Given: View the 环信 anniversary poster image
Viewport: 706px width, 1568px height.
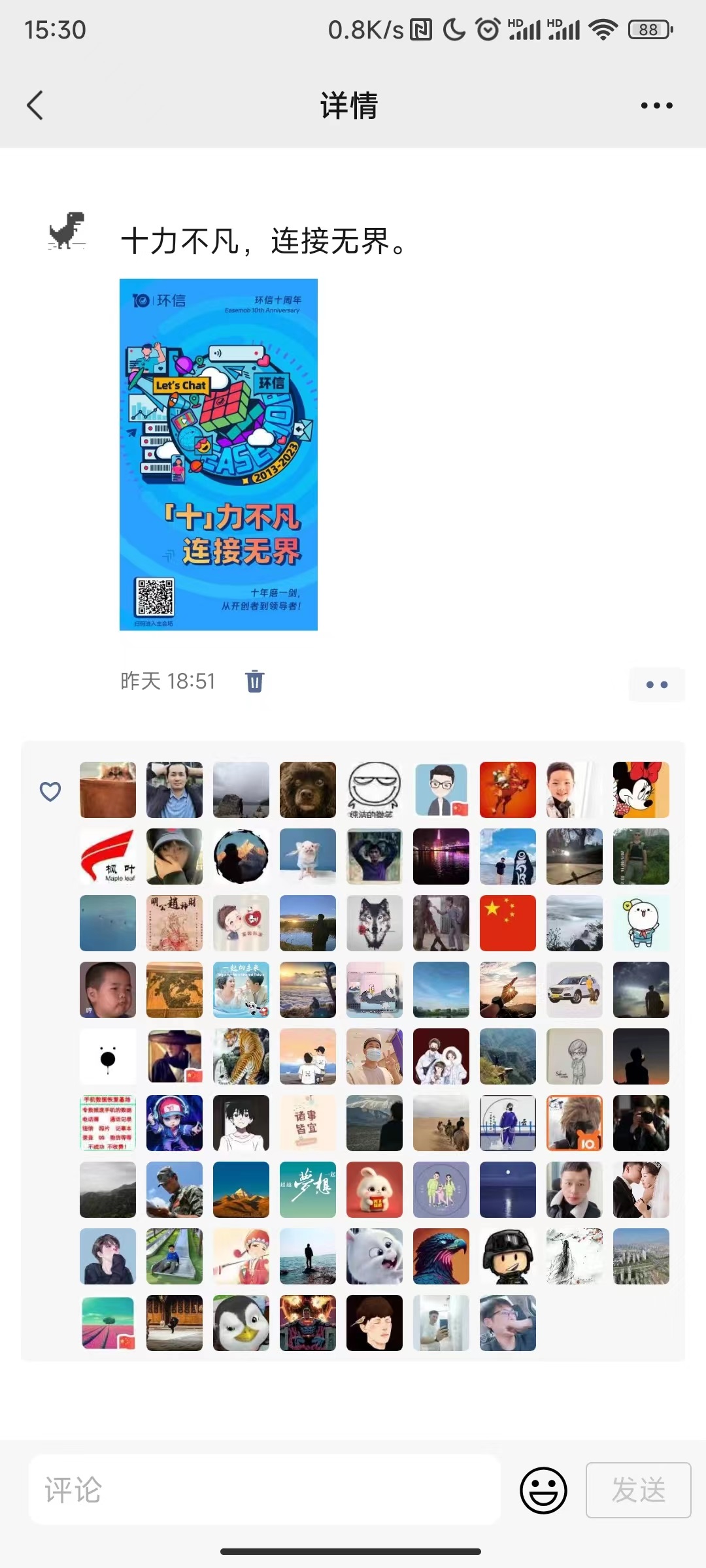Looking at the screenshot, I should (218, 455).
